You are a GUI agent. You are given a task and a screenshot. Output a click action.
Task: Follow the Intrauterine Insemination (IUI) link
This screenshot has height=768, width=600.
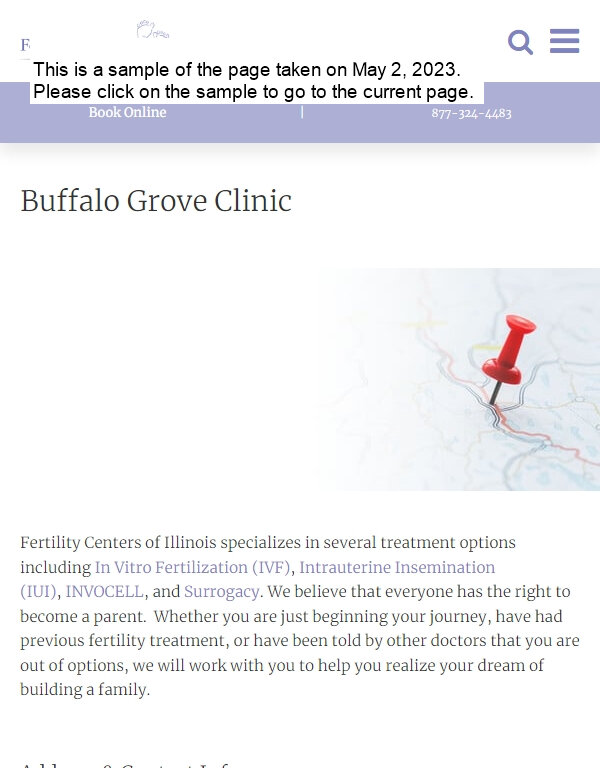point(396,567)
